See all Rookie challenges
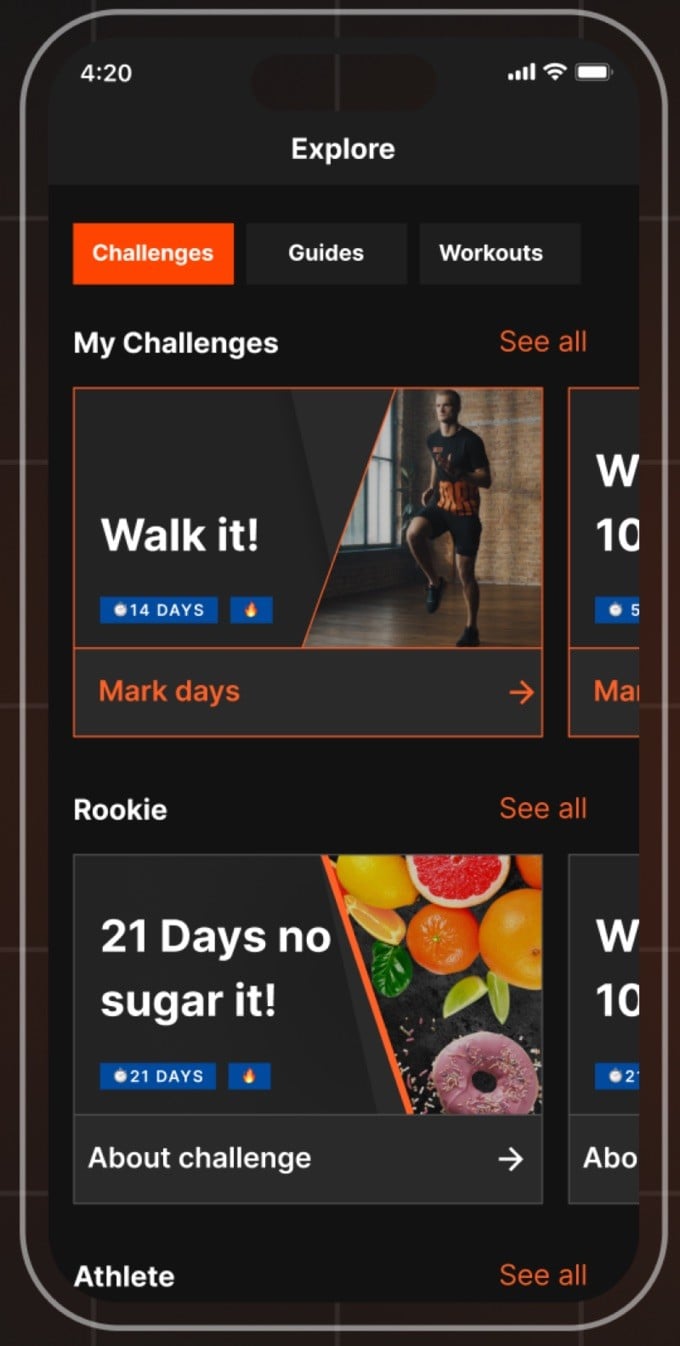The image size is (680, 1346). [543, 809]
